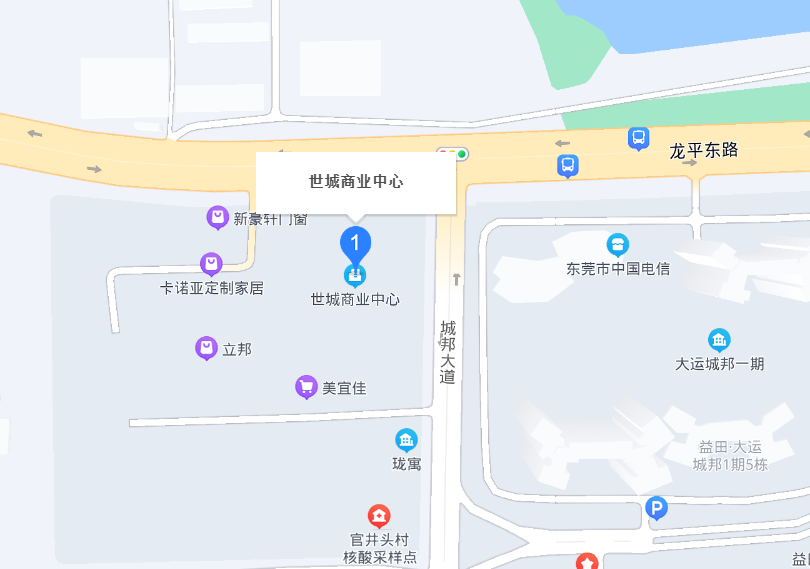Tap the parking lot P marker
Image resolution: width=810 pixels, height=569 pixels.
click(656, 509)
